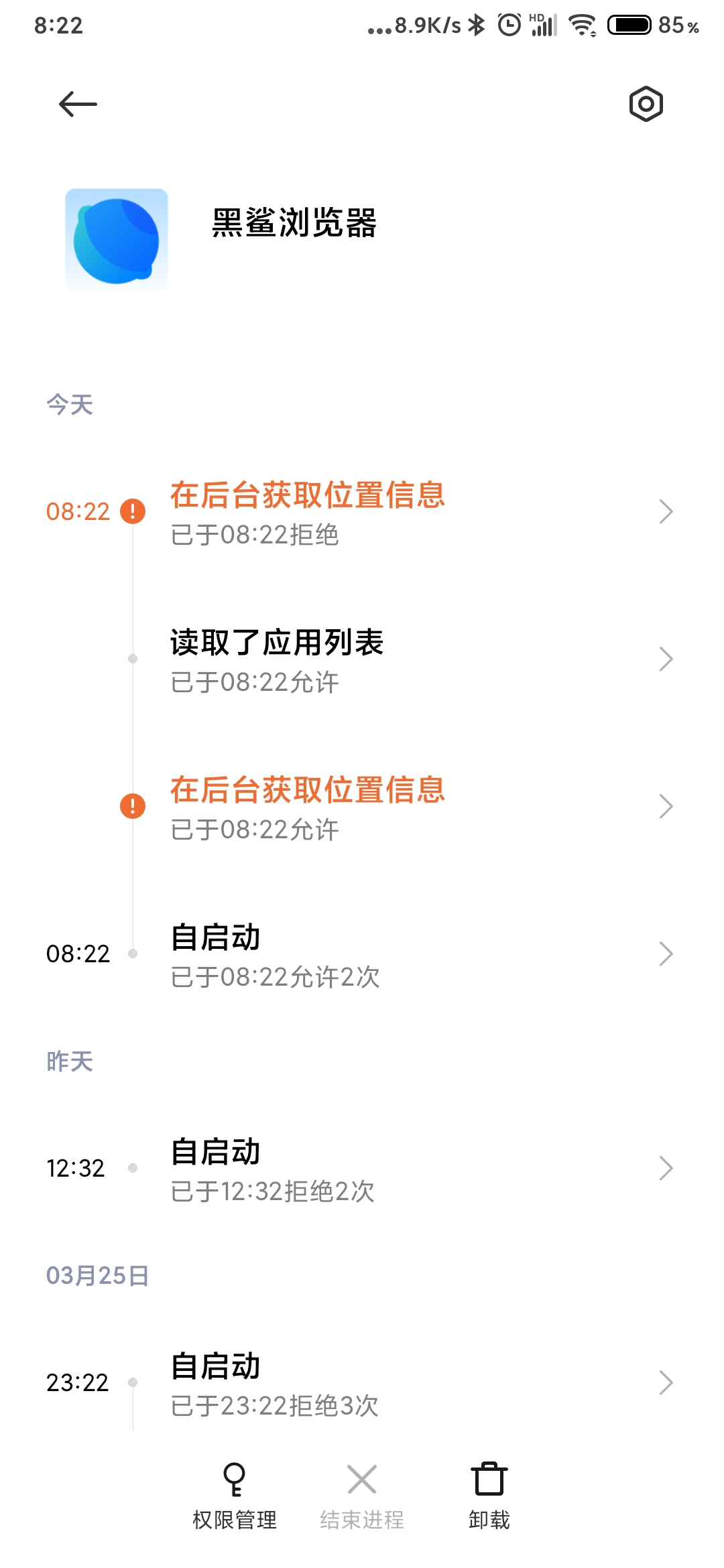Open the allowed 在后台获取位置信息 record
The width and height of the screenshot is (724, 1568).
362,807
